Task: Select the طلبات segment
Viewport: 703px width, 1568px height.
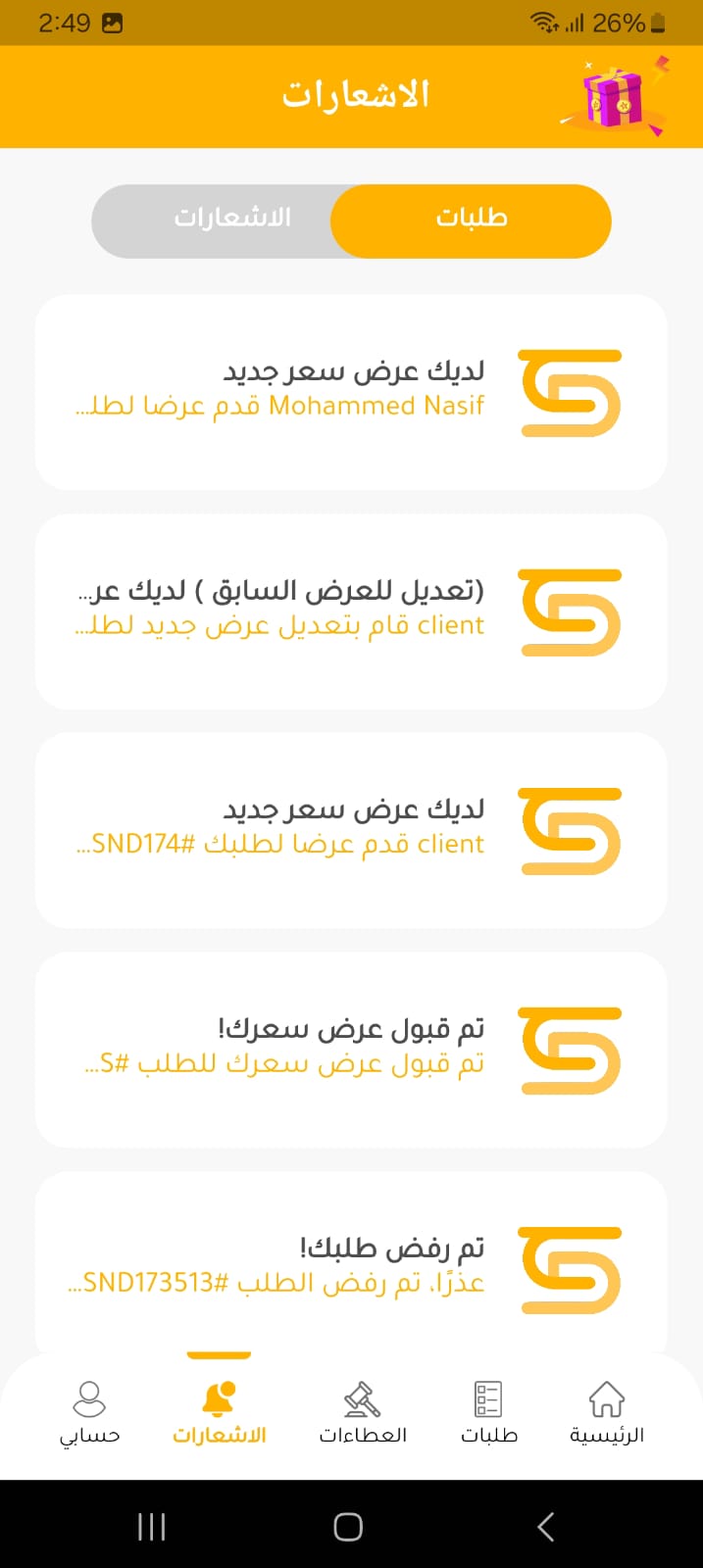Action: 472,218
